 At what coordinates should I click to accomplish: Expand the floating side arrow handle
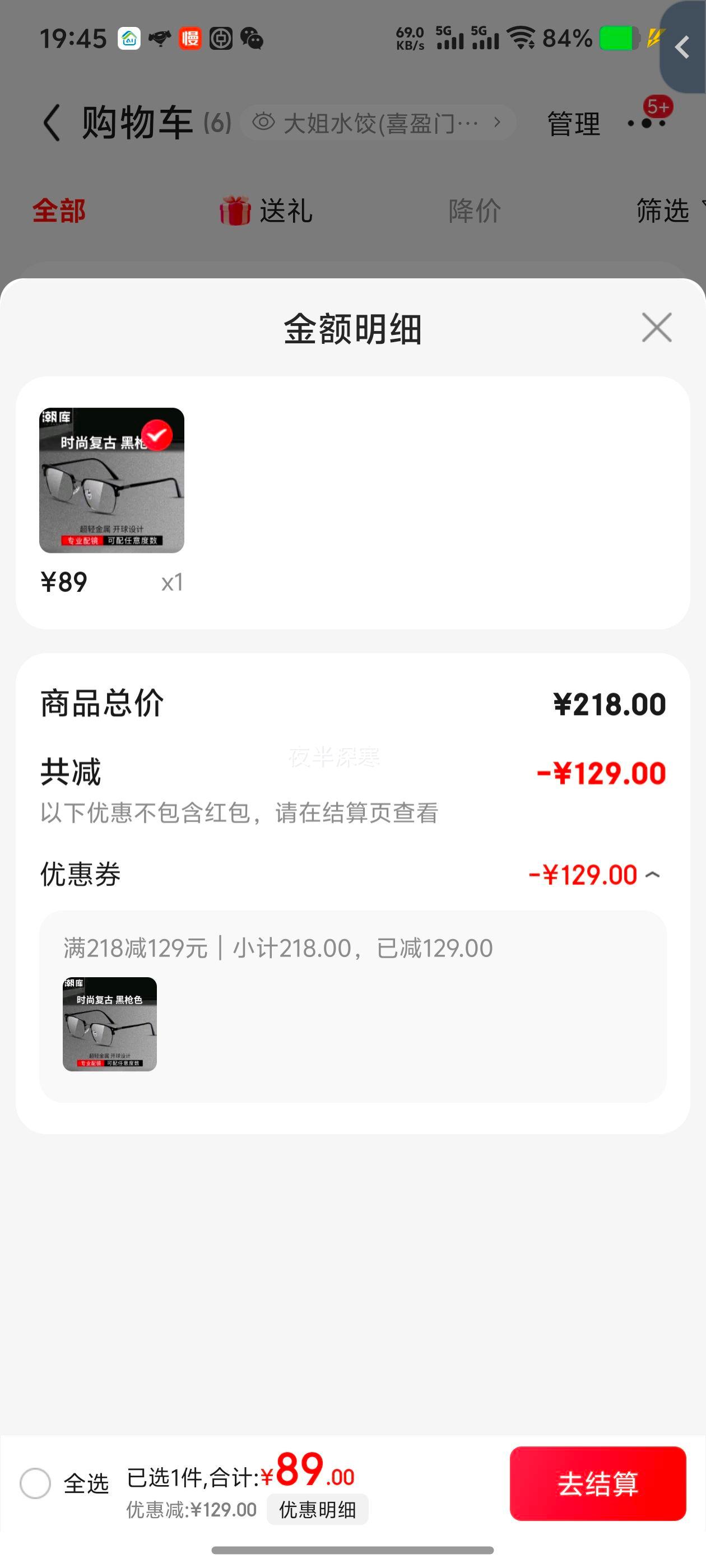[x=683, y=48]
